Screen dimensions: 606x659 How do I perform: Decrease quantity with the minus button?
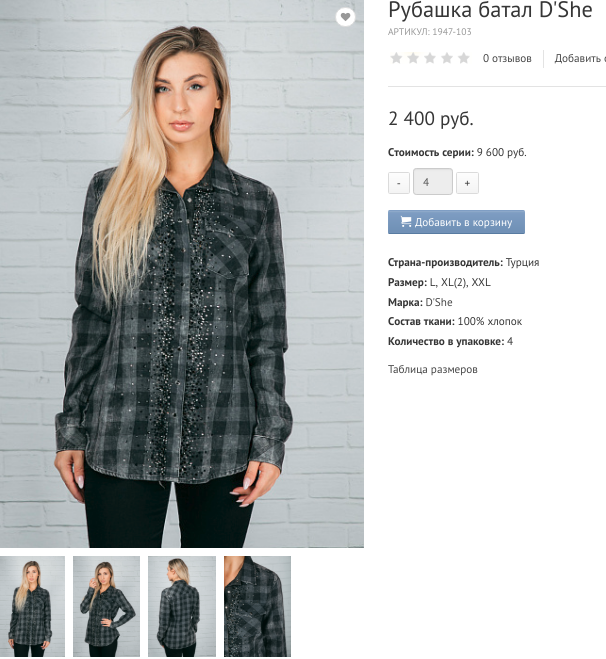(398, 183)
